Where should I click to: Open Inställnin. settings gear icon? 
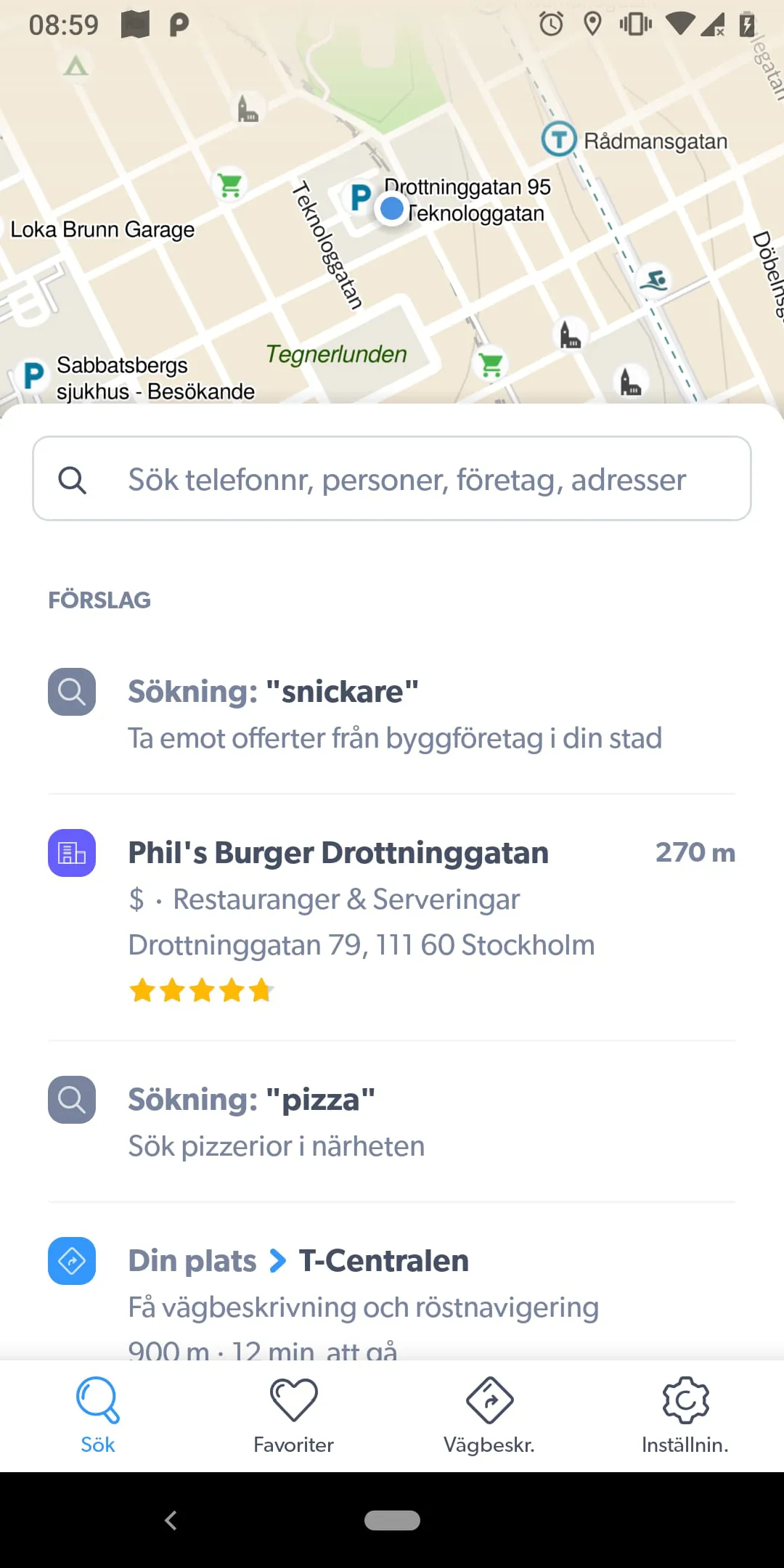coord(686,1397)
